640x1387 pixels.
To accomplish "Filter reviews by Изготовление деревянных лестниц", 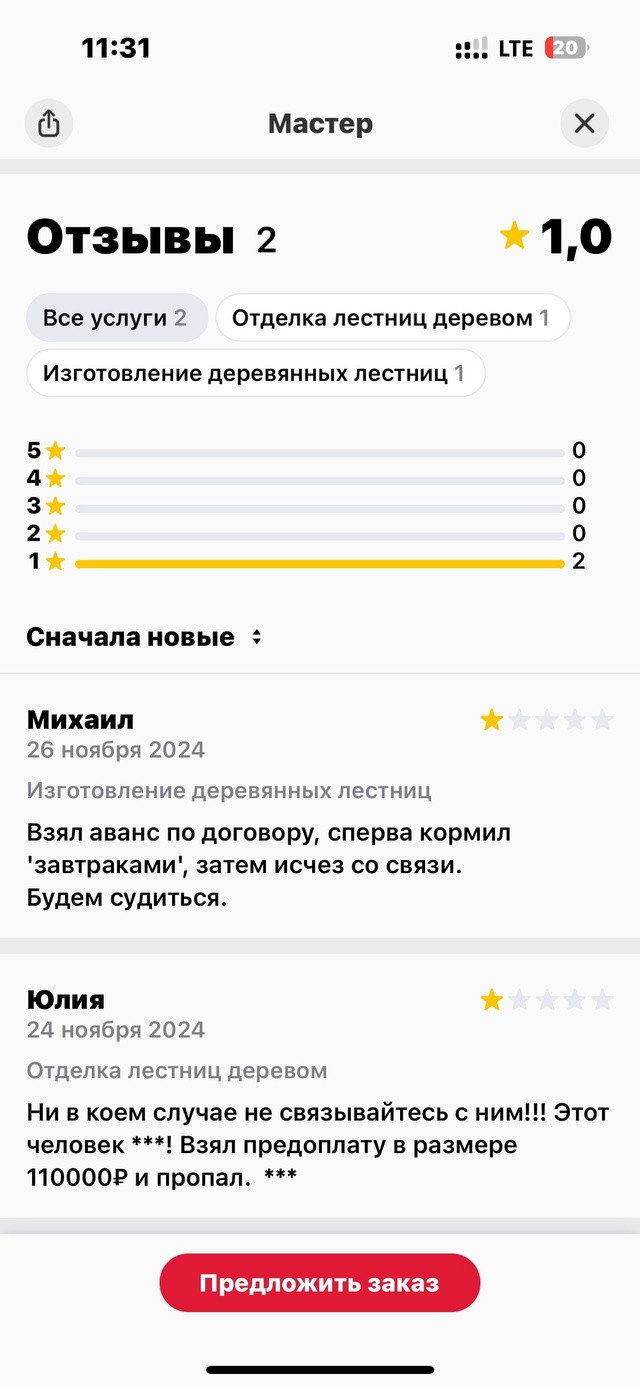I will pyautogui.click(x=256, y=373).
